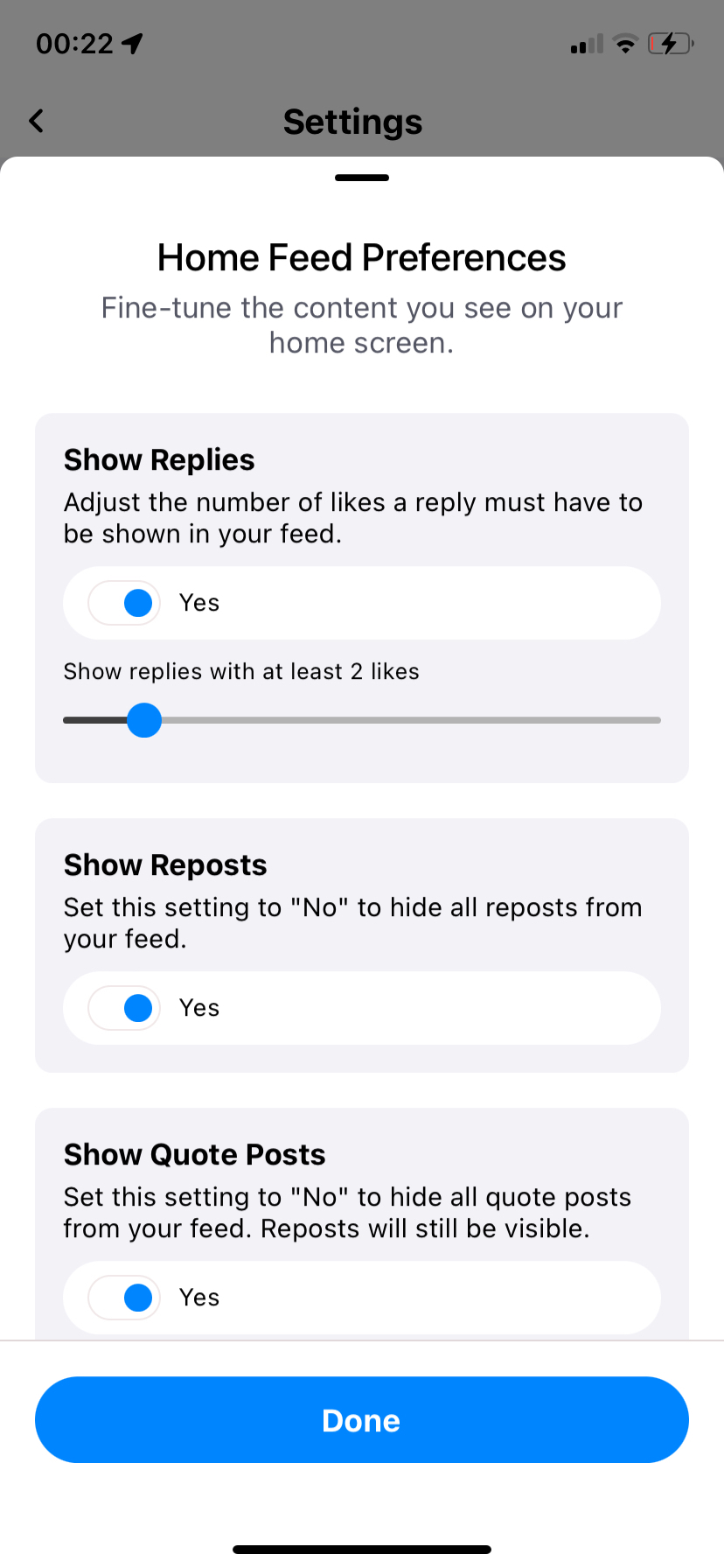This screenshot has height=1568, width=724.
Task: Go back from Settings
Action: [37, 121]
